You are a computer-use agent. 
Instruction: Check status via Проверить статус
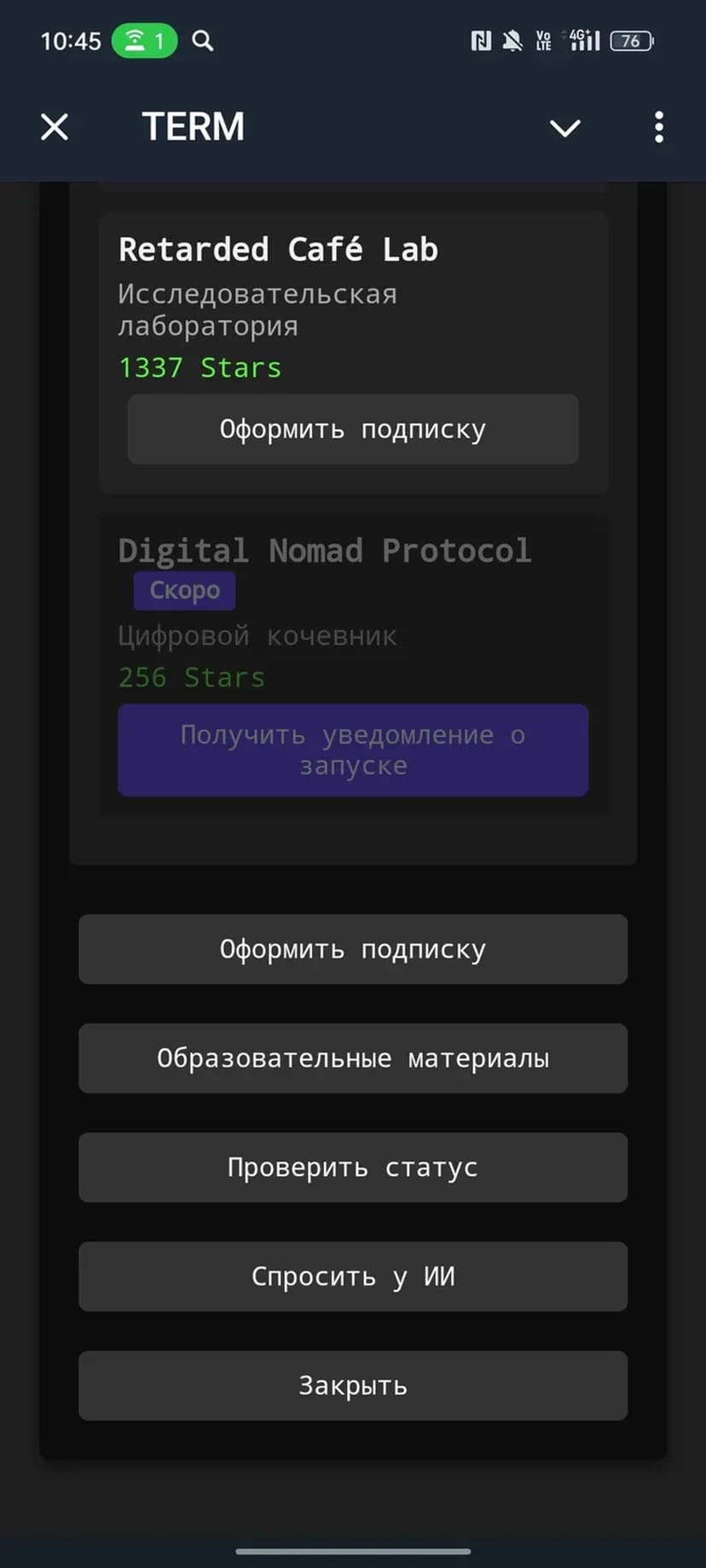point(353,1167)
